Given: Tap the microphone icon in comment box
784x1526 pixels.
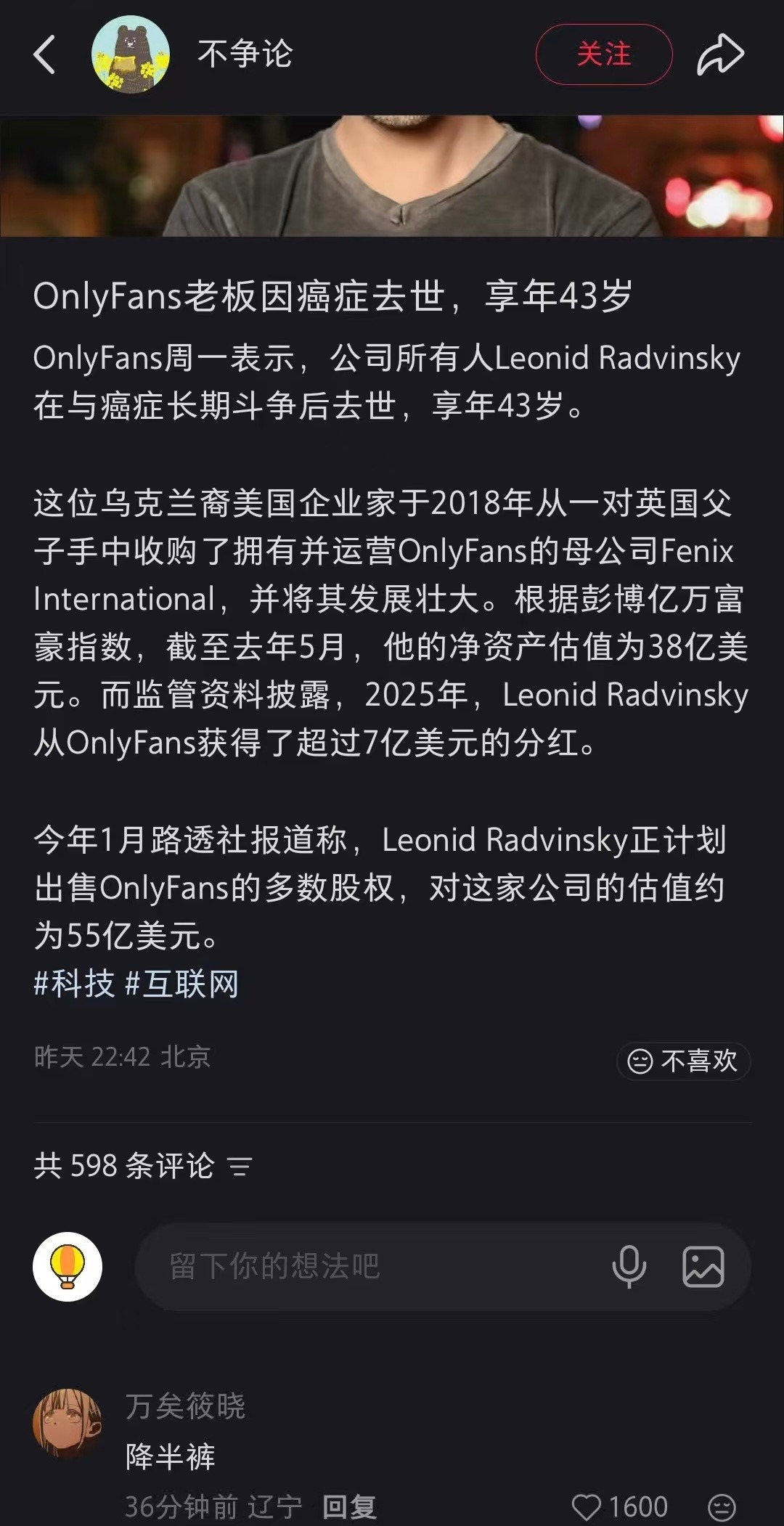Looking at the screenshot, I should pyautogui.click(x=629, y=1267).
